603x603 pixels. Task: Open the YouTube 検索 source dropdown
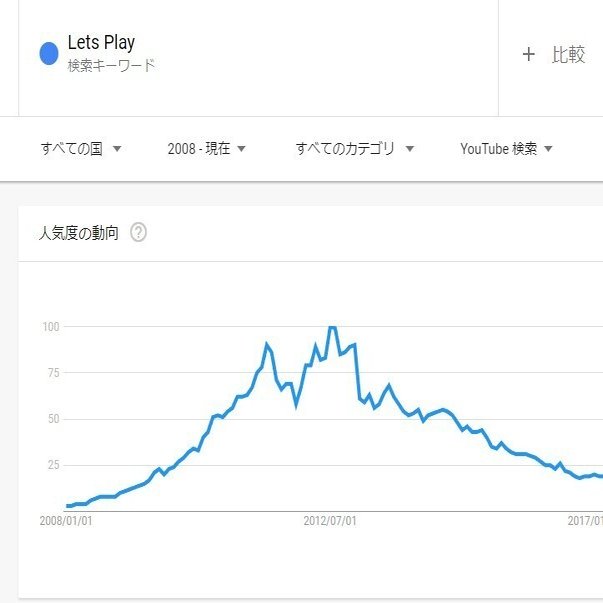[506, 149]
